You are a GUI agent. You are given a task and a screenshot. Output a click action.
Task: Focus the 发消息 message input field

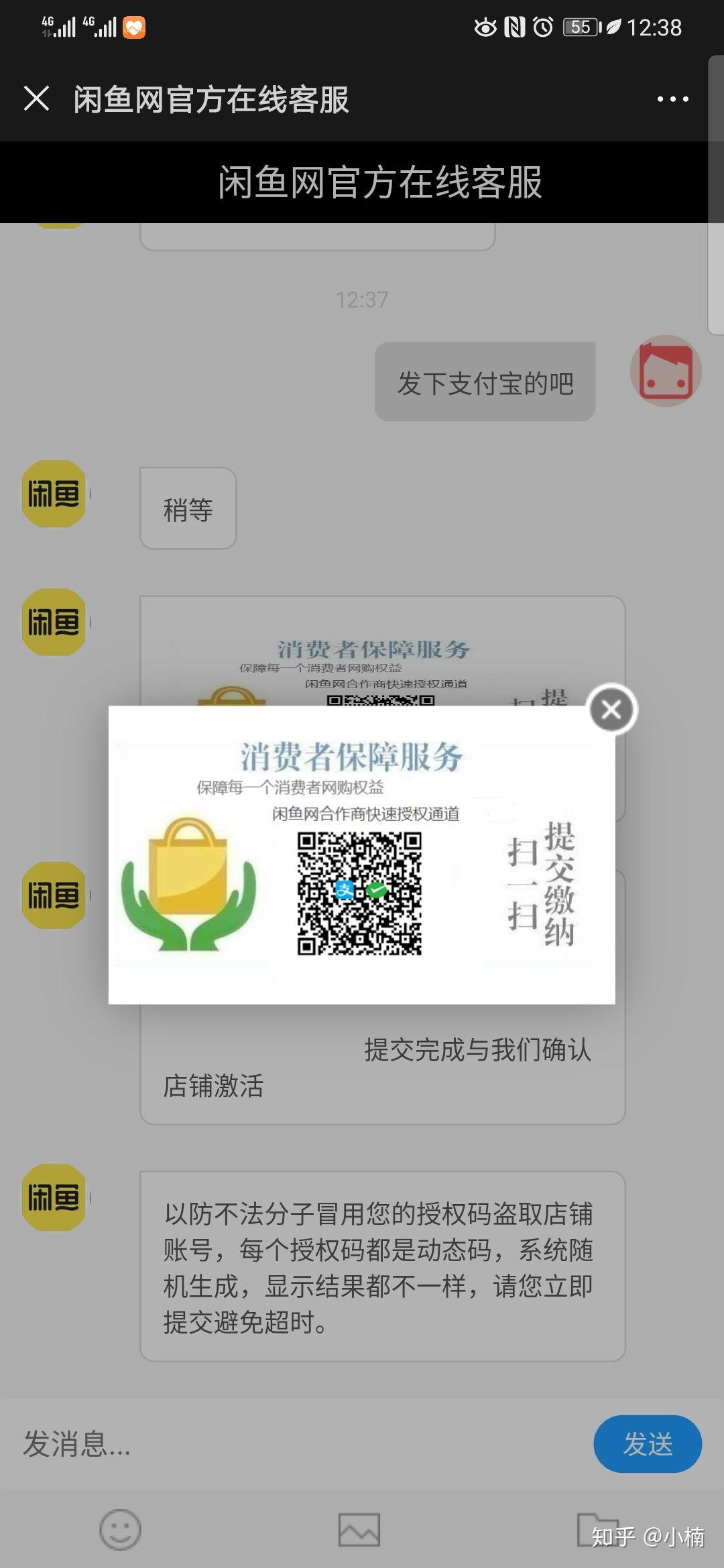pyautogui.click(x=295, y=1444)
